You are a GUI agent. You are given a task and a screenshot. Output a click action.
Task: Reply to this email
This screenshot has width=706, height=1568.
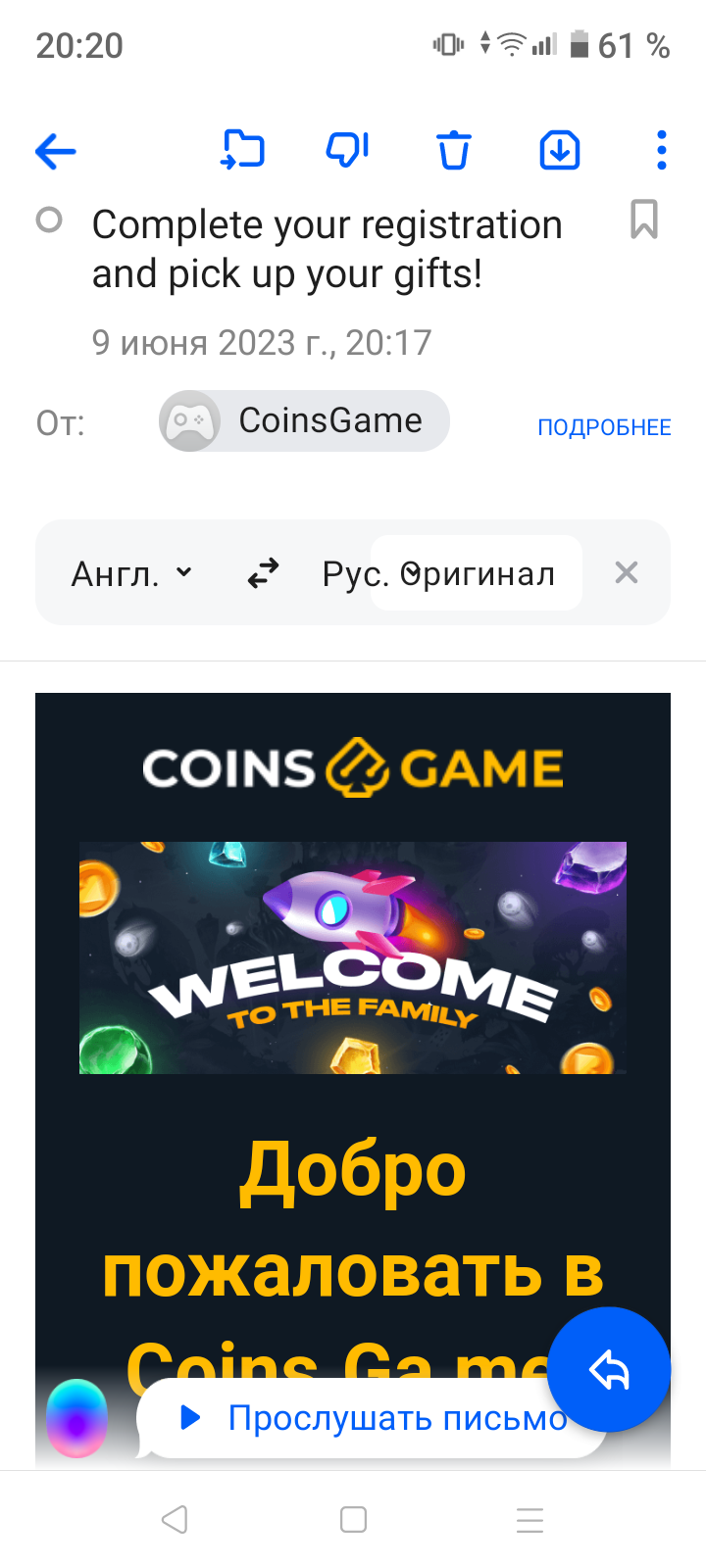click(x=609, y=1369)
